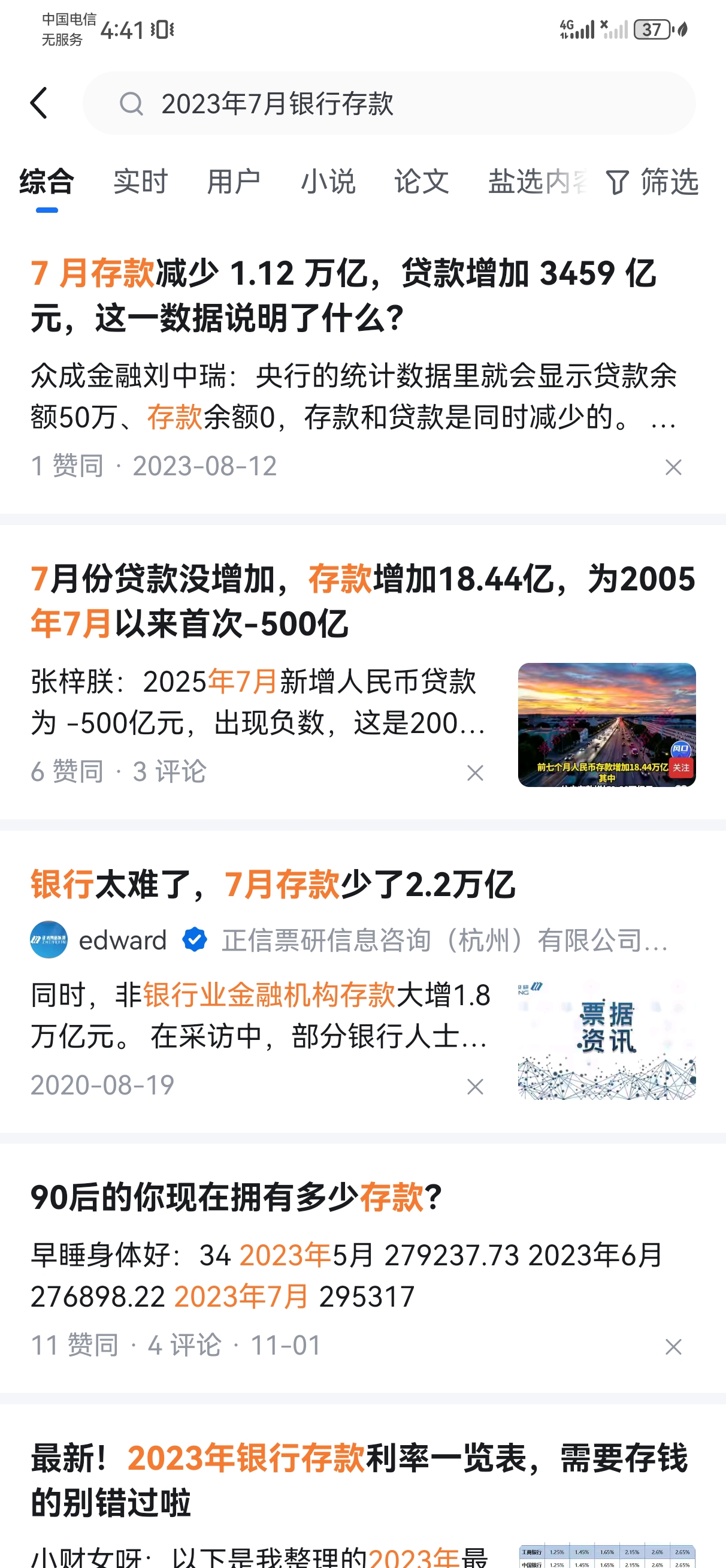Select the 论文 tab
Viewport: 726px width, 1568px height.
[422, 182]
